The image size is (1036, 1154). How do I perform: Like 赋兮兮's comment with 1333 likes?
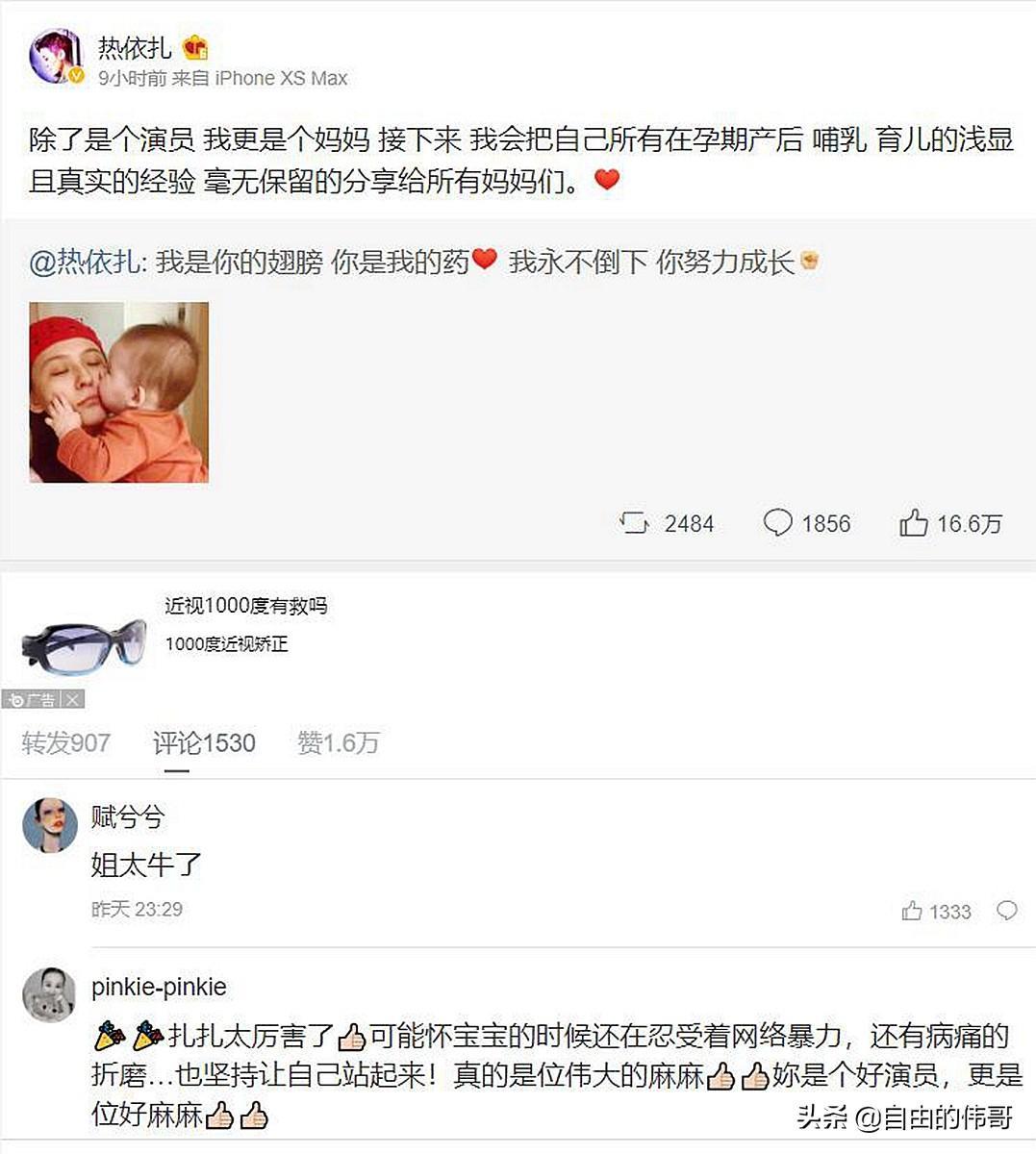coord(936,911)
